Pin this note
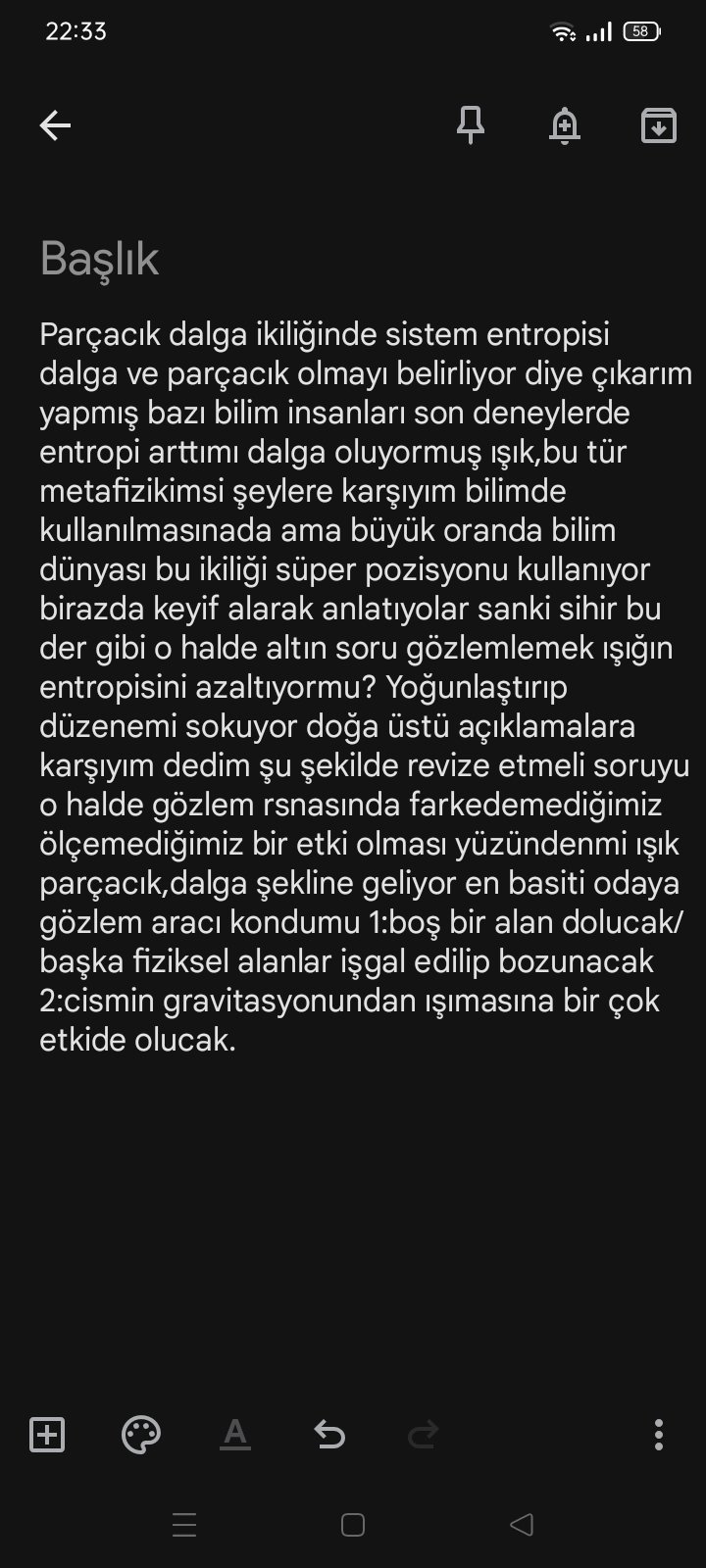Image resolution: width=706 pixels, height=1568 pixels. (x=471, y=125)
